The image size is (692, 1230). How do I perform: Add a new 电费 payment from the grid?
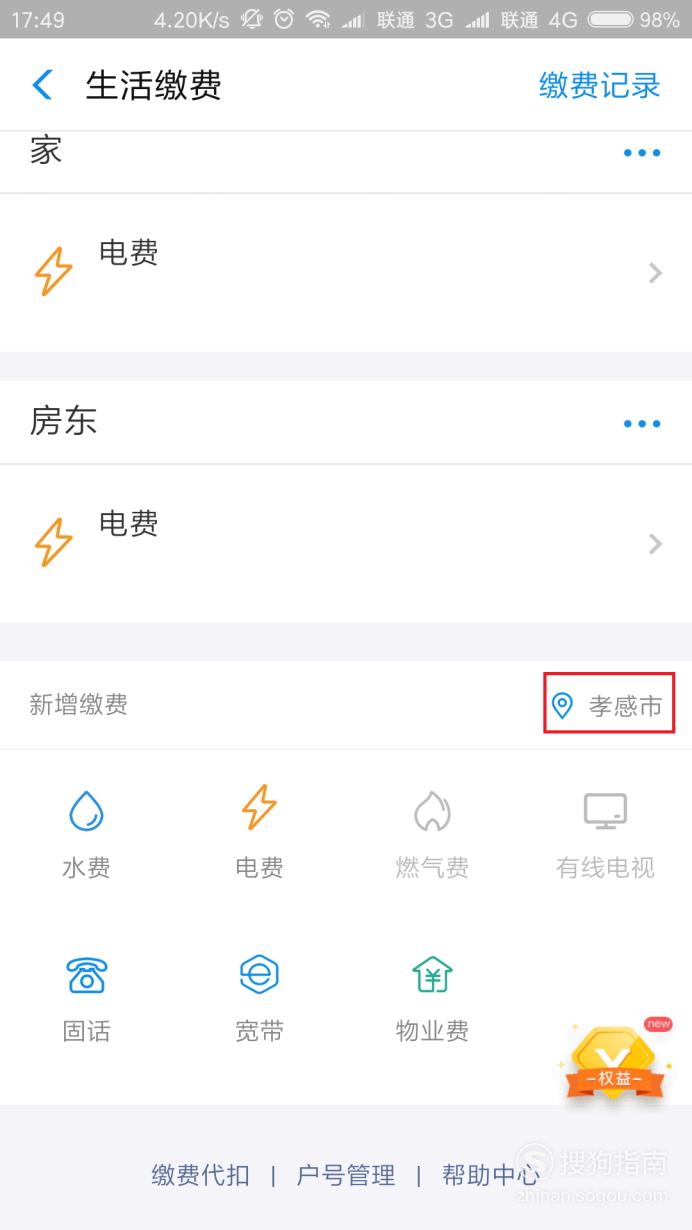(259, 833)
